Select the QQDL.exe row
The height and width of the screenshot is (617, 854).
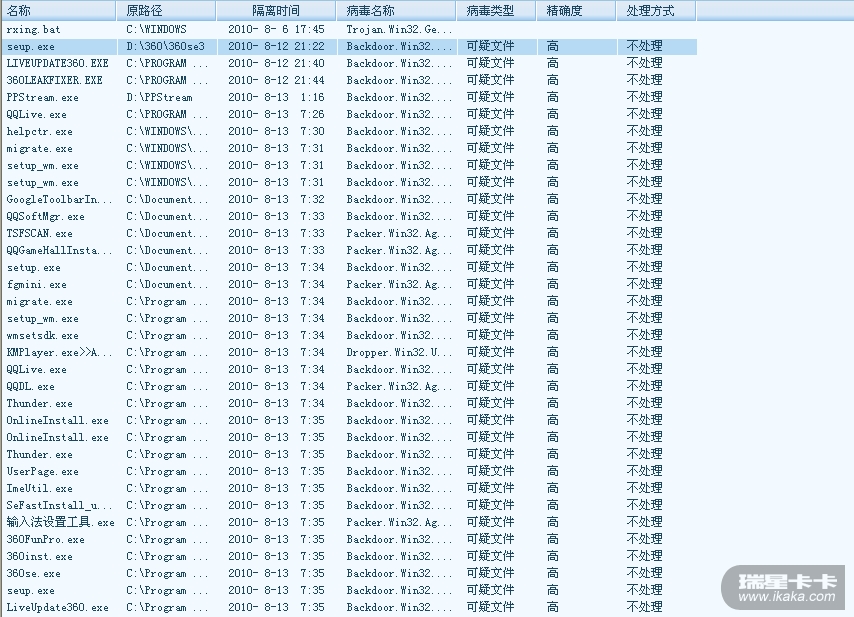point(31,386)
